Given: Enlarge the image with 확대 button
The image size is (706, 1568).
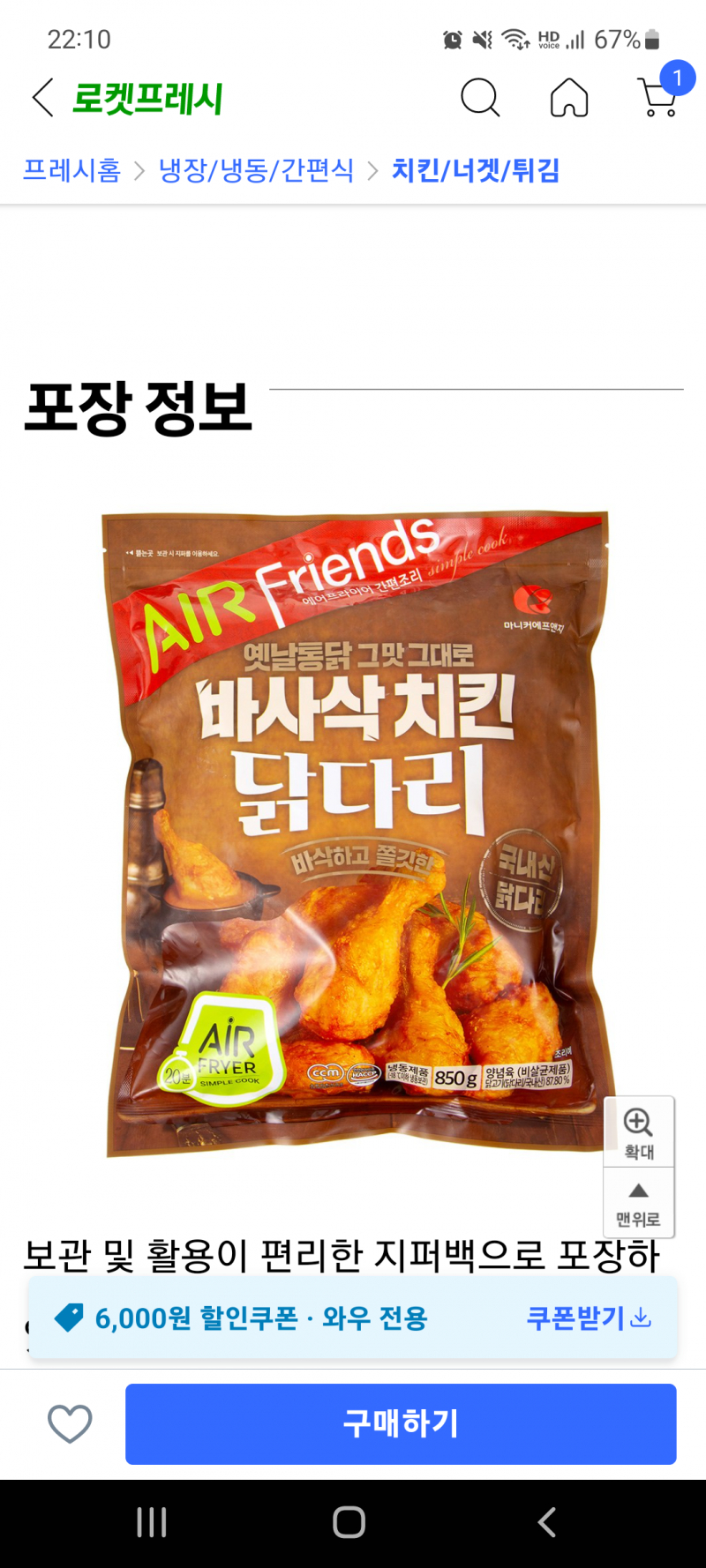Looking at the screenshot, I should coord(638,1132).
